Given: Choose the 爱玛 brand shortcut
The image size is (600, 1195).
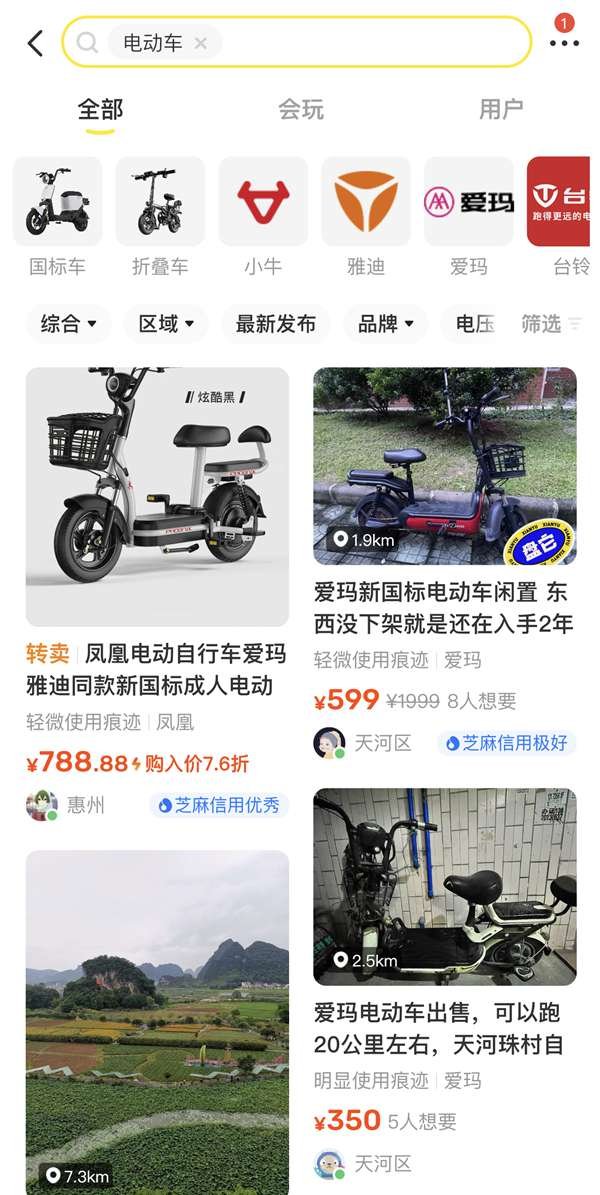Looking at the screenshot, I should pyautogui.click(x=468, y=215).
